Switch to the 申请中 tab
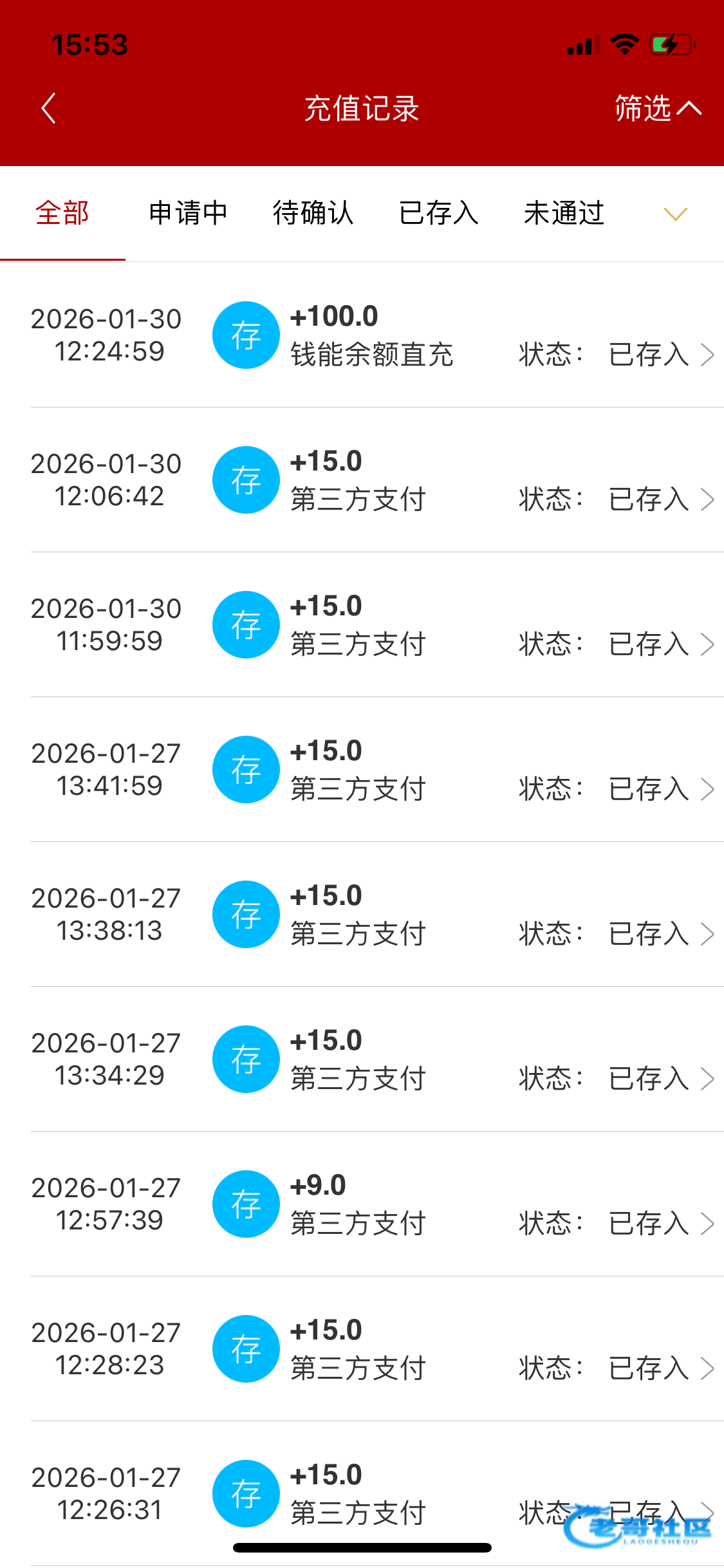 pos(188,213)
